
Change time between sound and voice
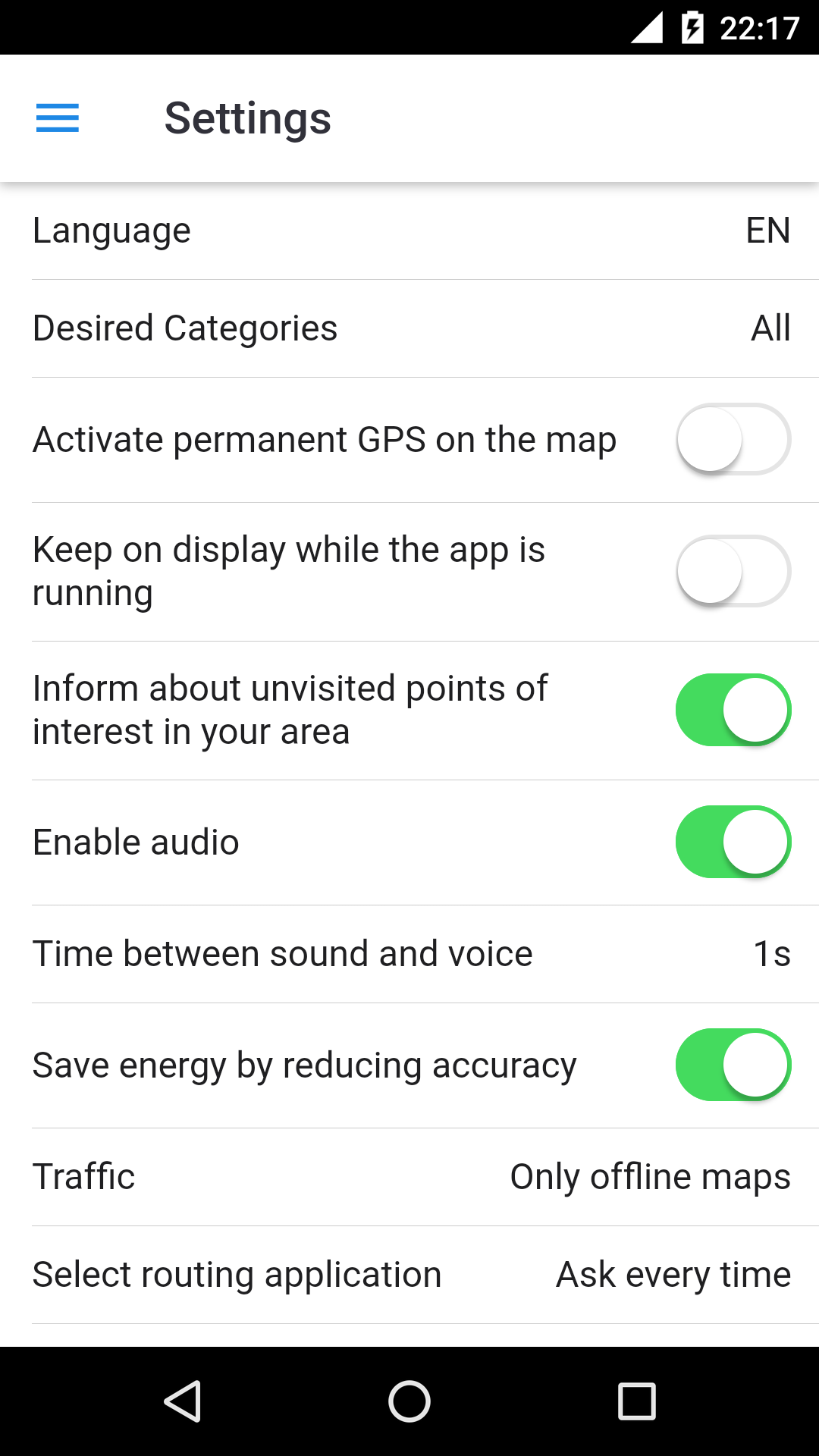[409, 954]
